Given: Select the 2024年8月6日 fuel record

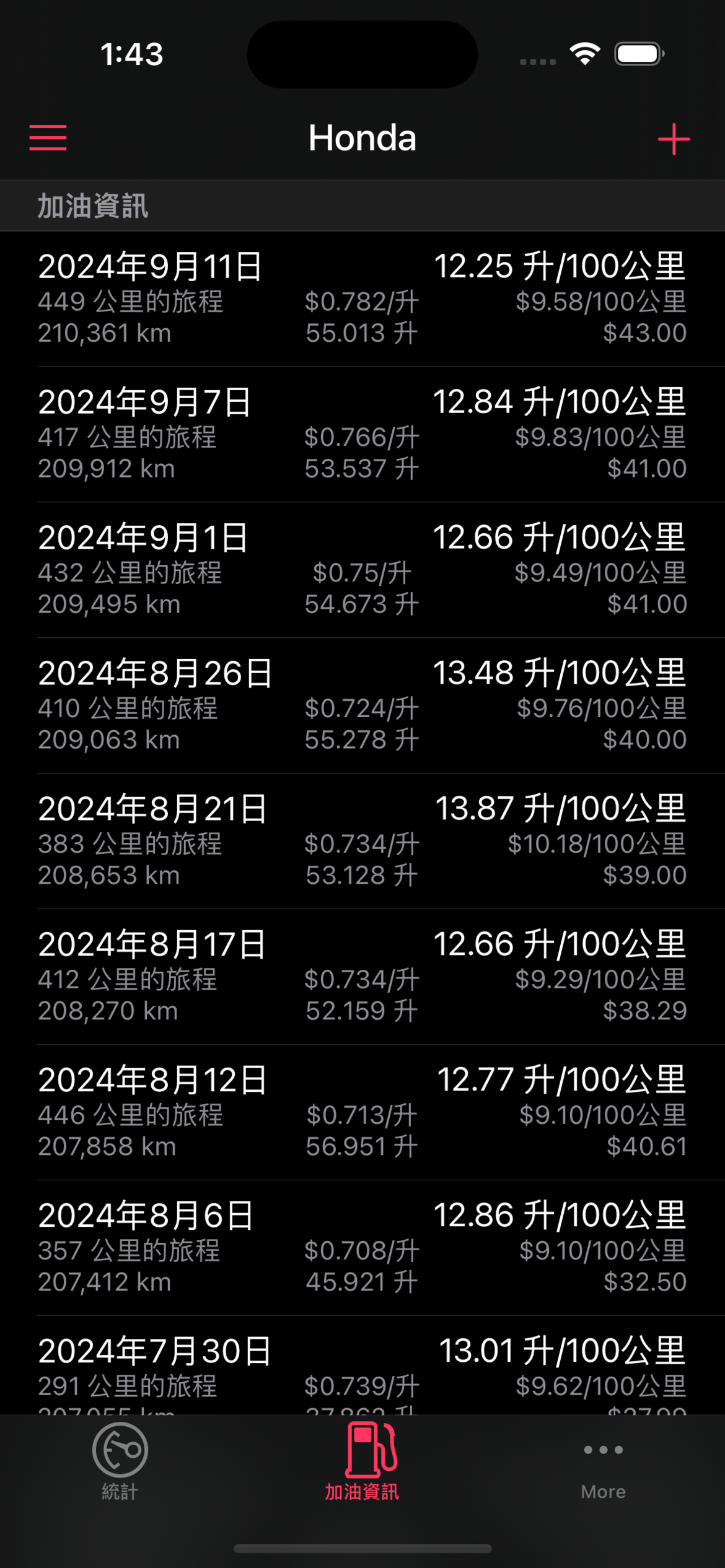Looking at the screenshot, I should tap(362, 1248).
